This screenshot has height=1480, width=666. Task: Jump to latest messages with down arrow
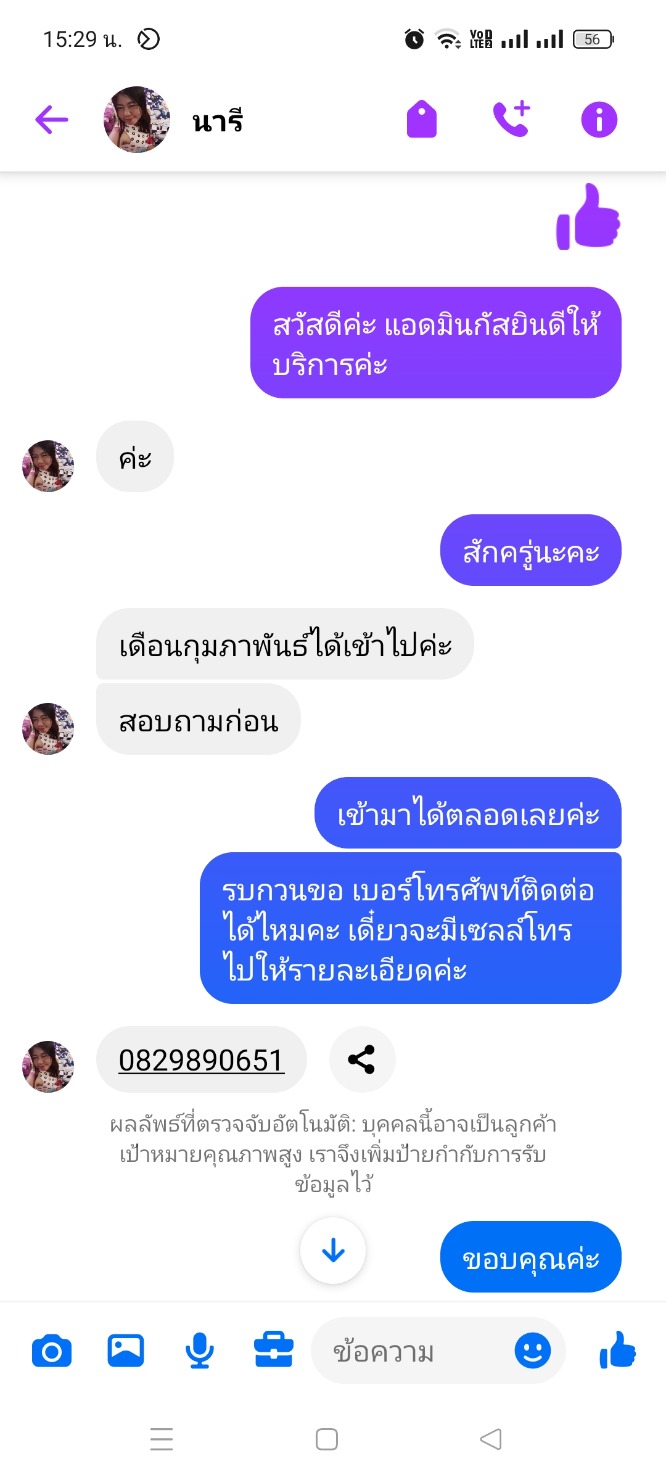(333, 1251)
